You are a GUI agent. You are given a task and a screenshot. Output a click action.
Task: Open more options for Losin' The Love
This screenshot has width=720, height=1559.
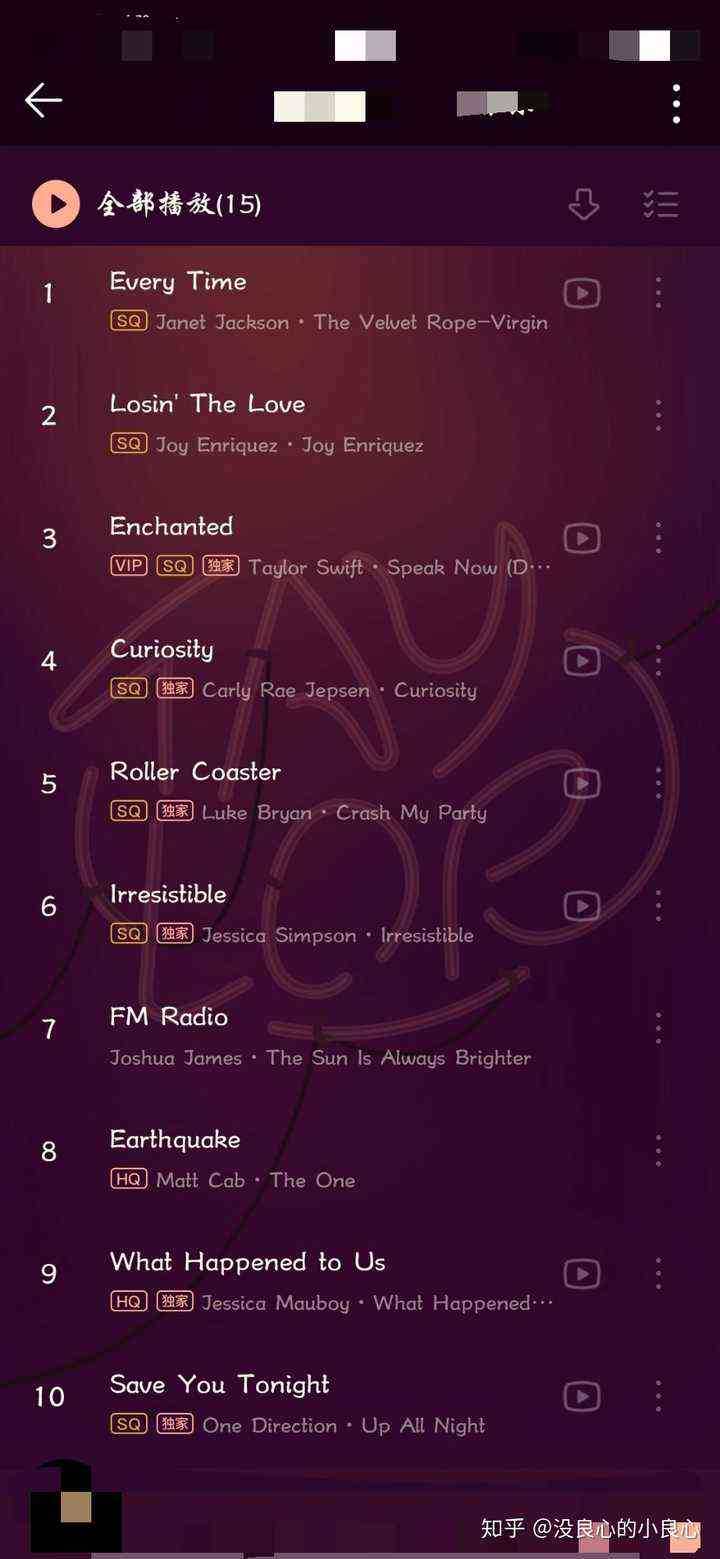(x=658, y=415)
